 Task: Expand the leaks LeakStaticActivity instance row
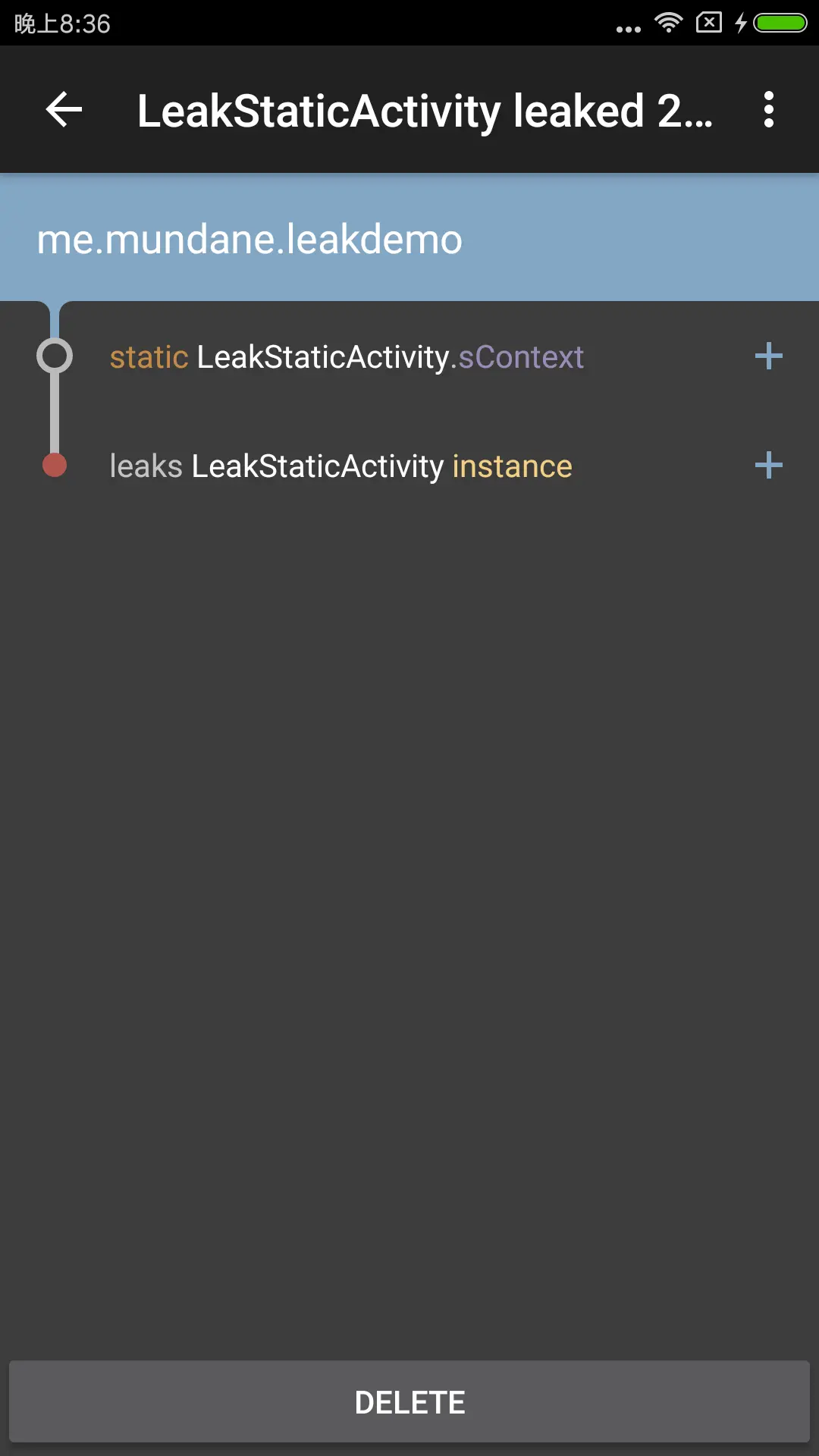point(768,465)
